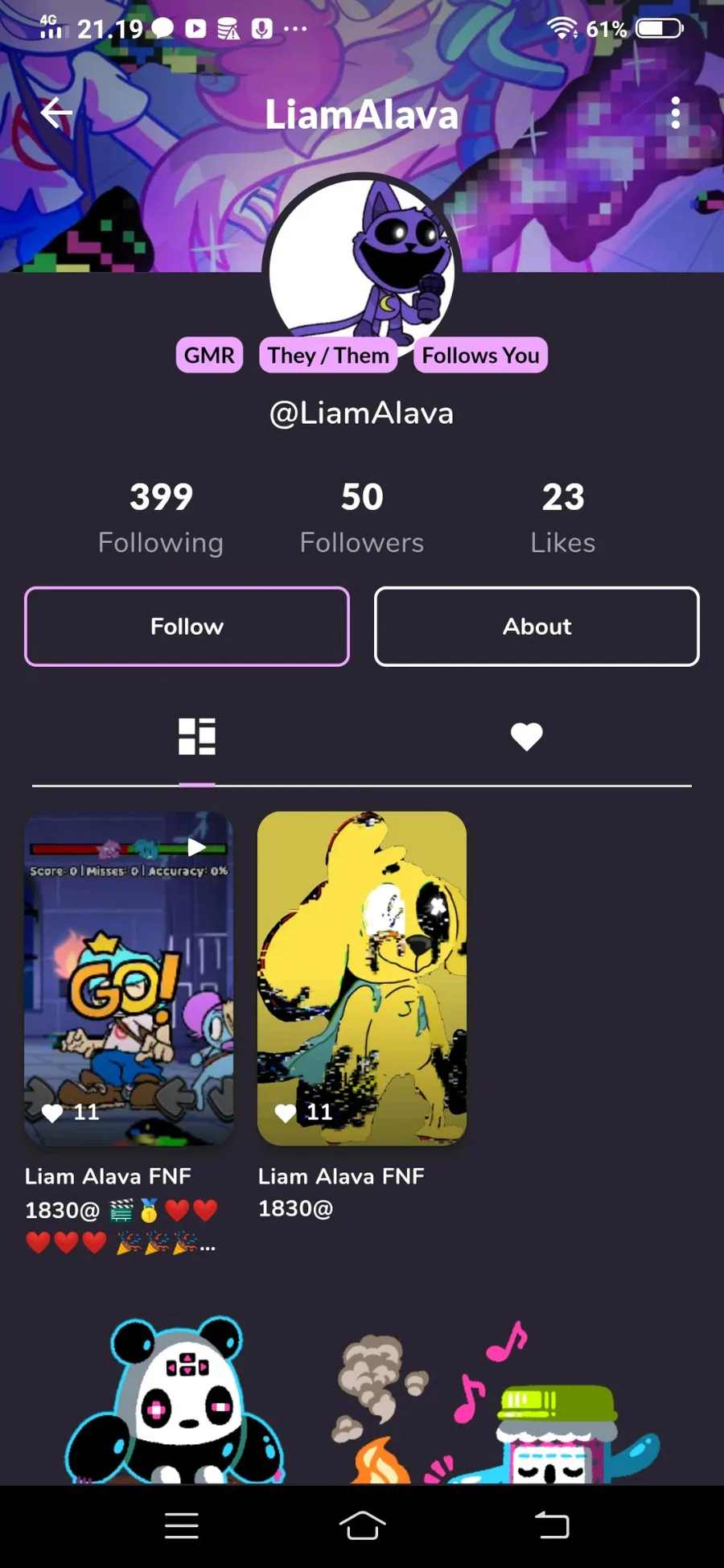Open the FNF gameplay video post

(129, 977)
